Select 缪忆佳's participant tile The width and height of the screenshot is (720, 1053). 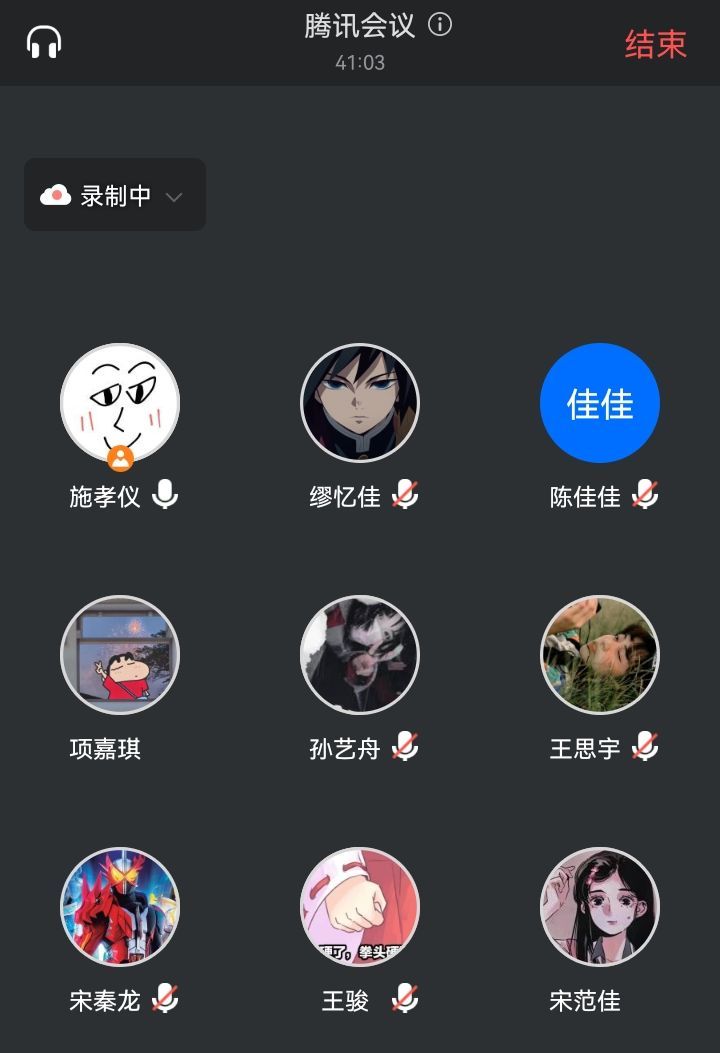(x=360, y=403)
